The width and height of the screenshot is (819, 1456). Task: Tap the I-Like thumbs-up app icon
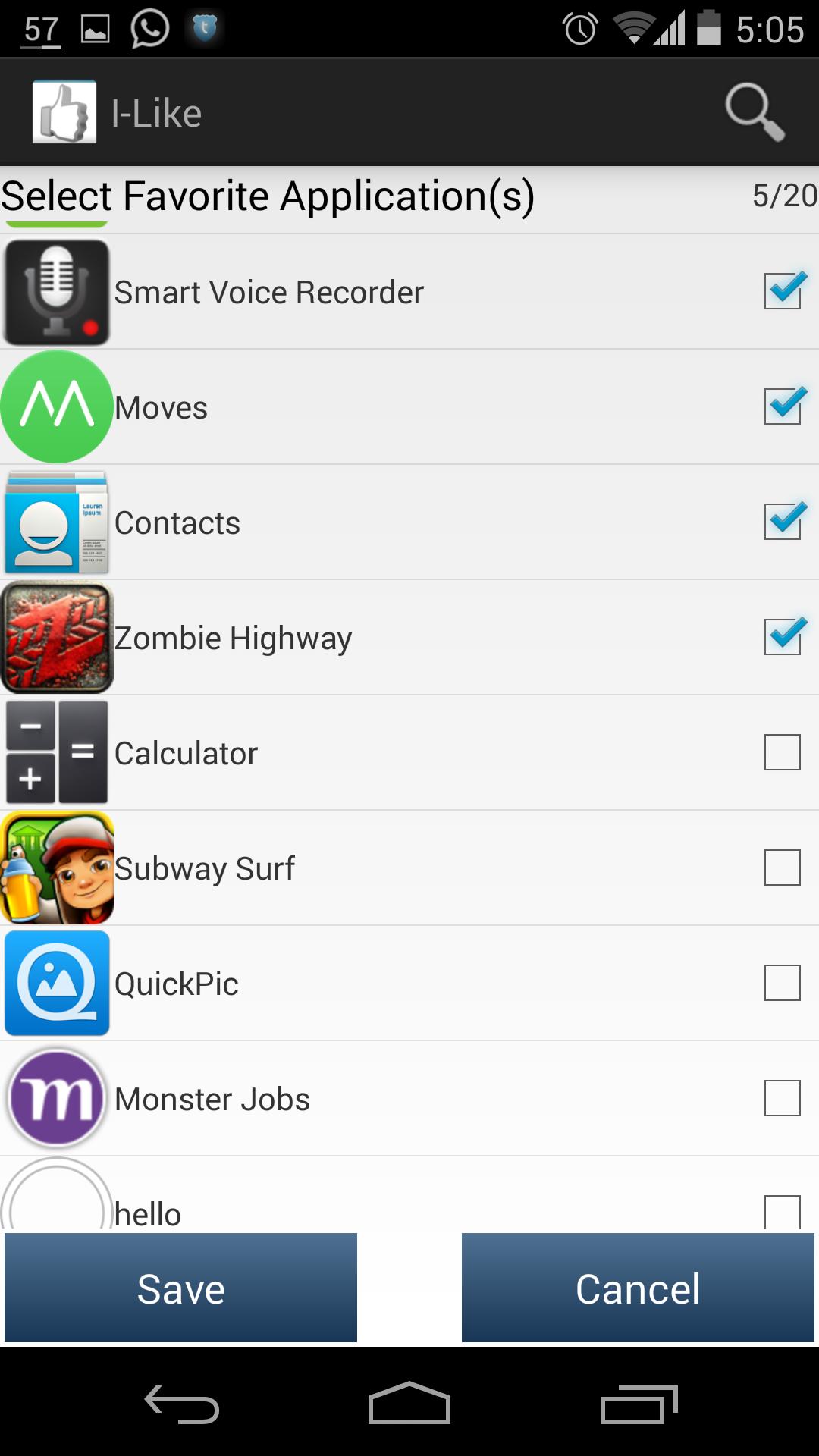[x=64, y=112]
